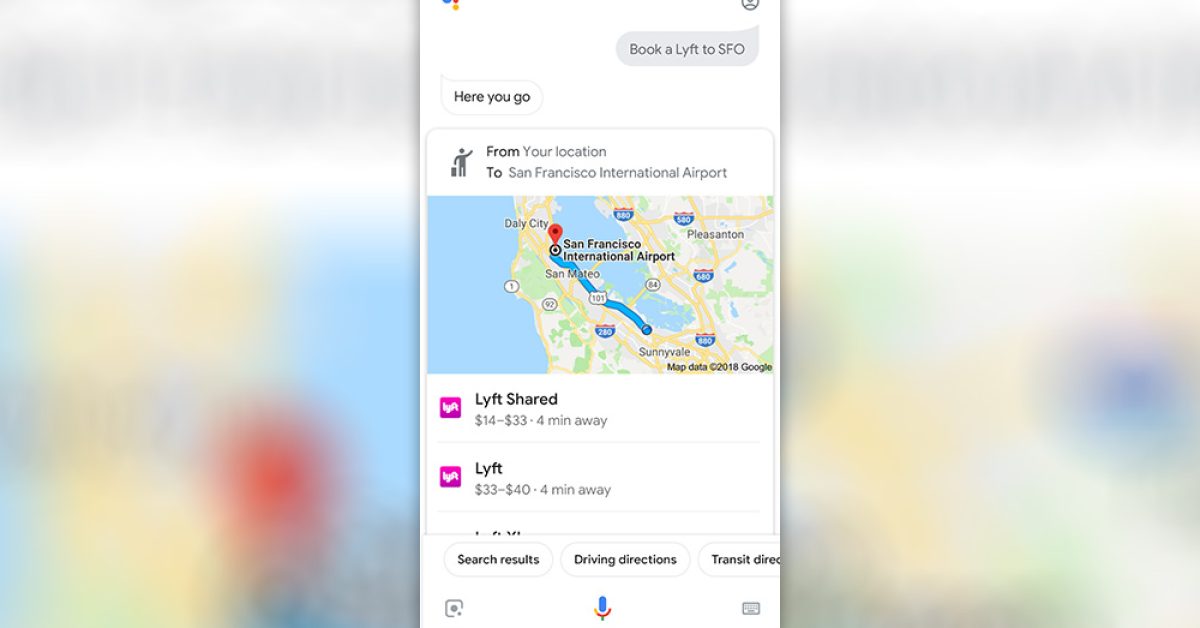Tap the Search results chip

tap(498, 560)
